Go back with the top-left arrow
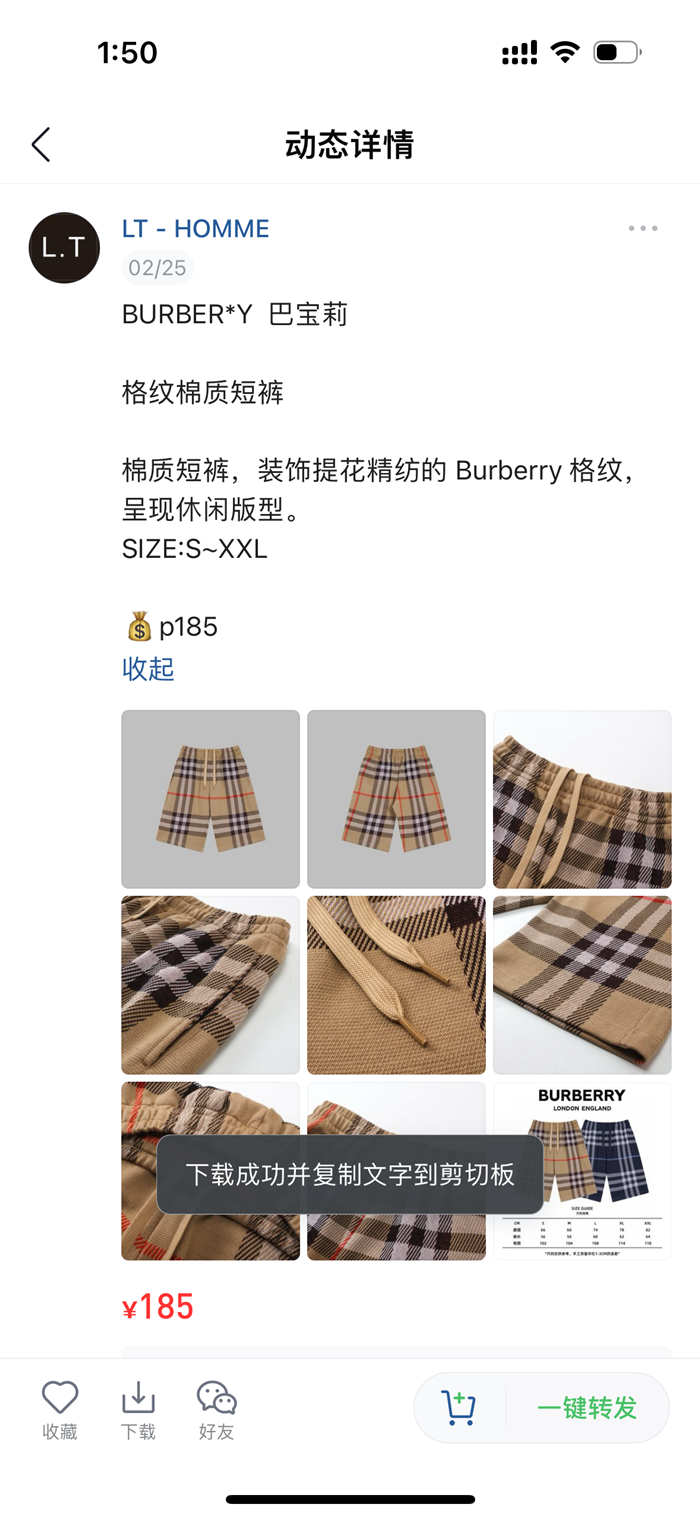The image size is (700, 1518). (40, 145)
